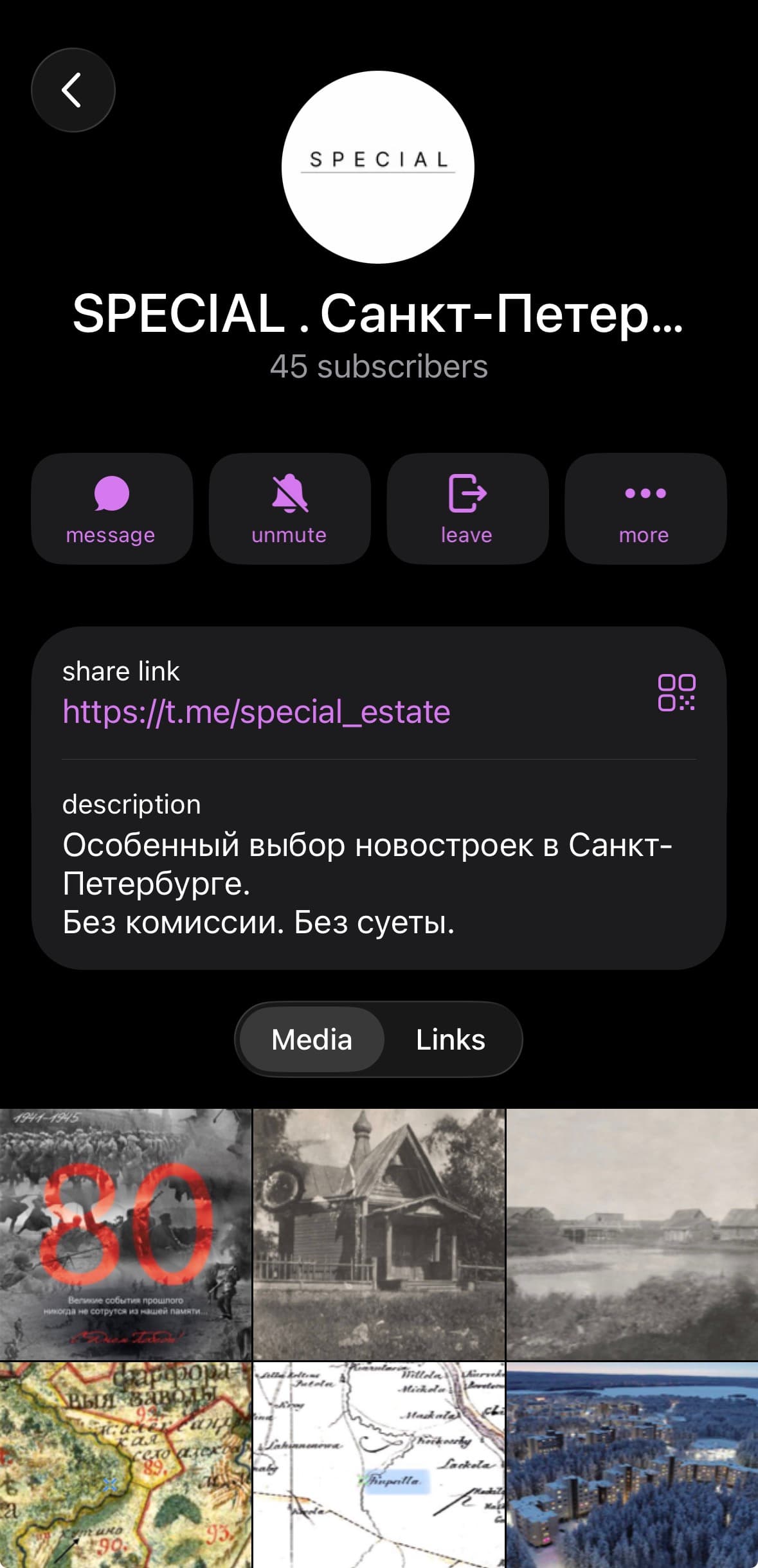This screenshot has width=758, height=1568.
Task: Toggle notifications on with unmute control
Action: (x=289, y=508)
